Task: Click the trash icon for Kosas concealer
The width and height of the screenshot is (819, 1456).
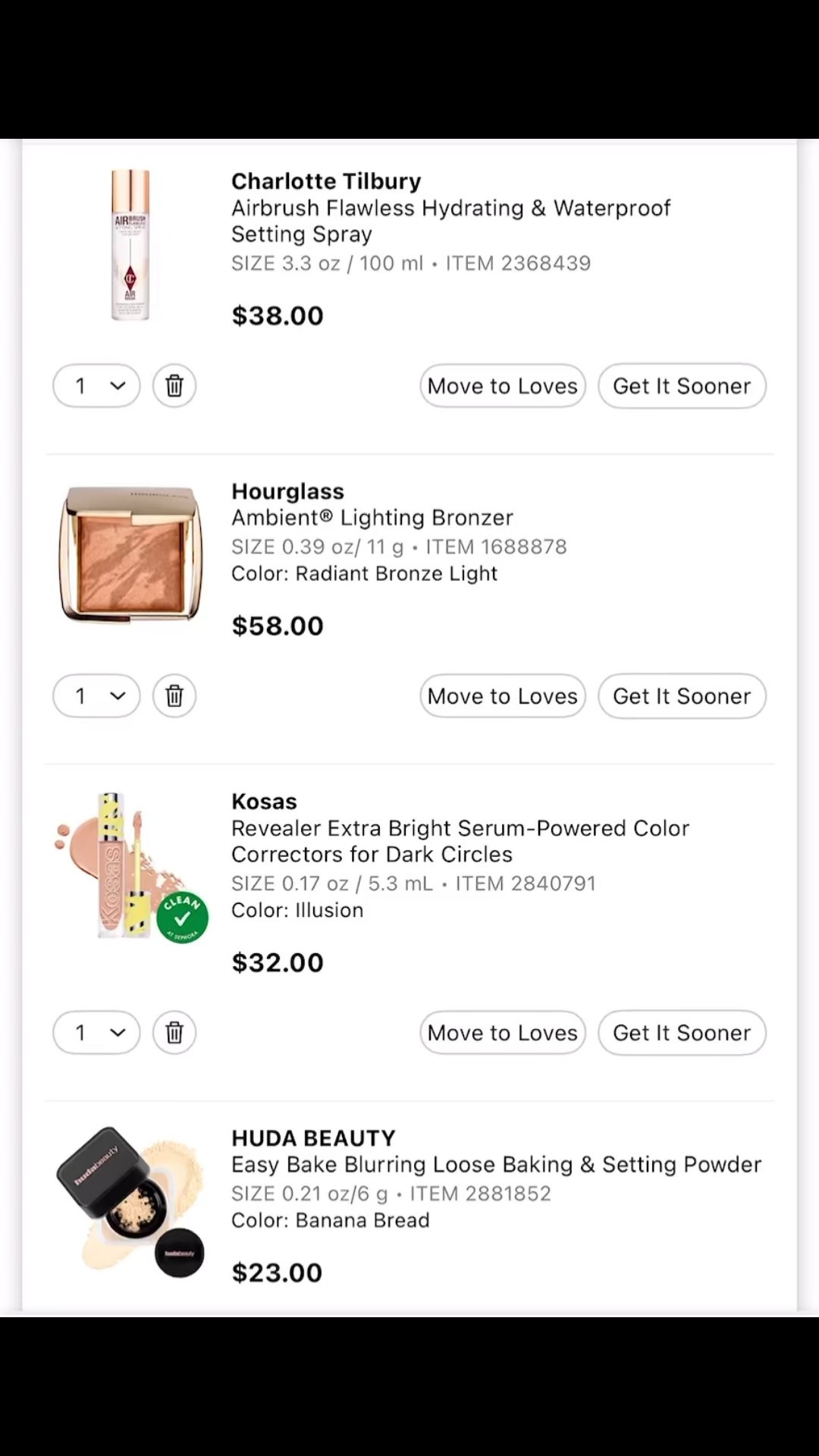Action: point(174,1032)
